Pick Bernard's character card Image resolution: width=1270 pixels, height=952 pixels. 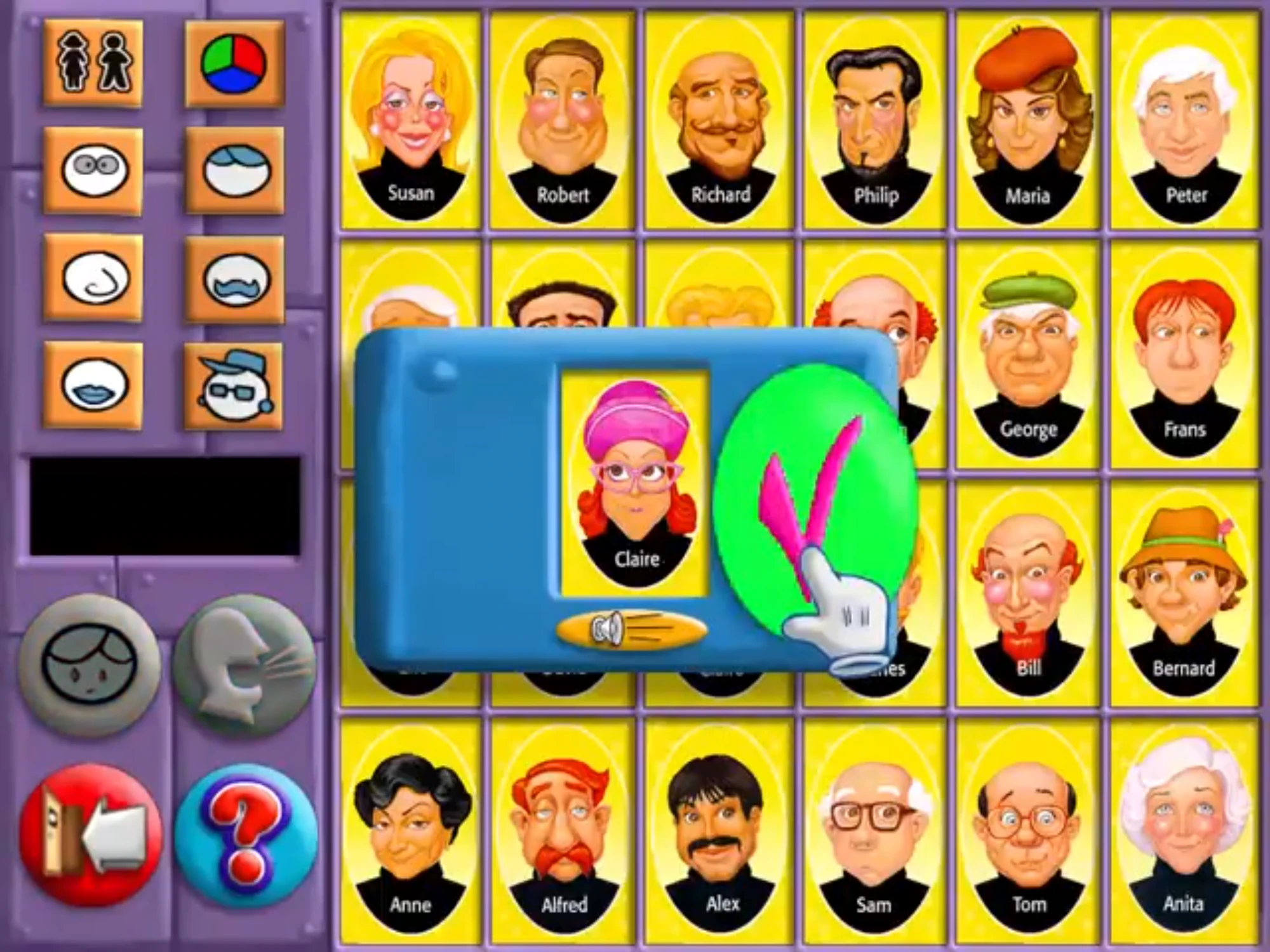click(1184, 593)
